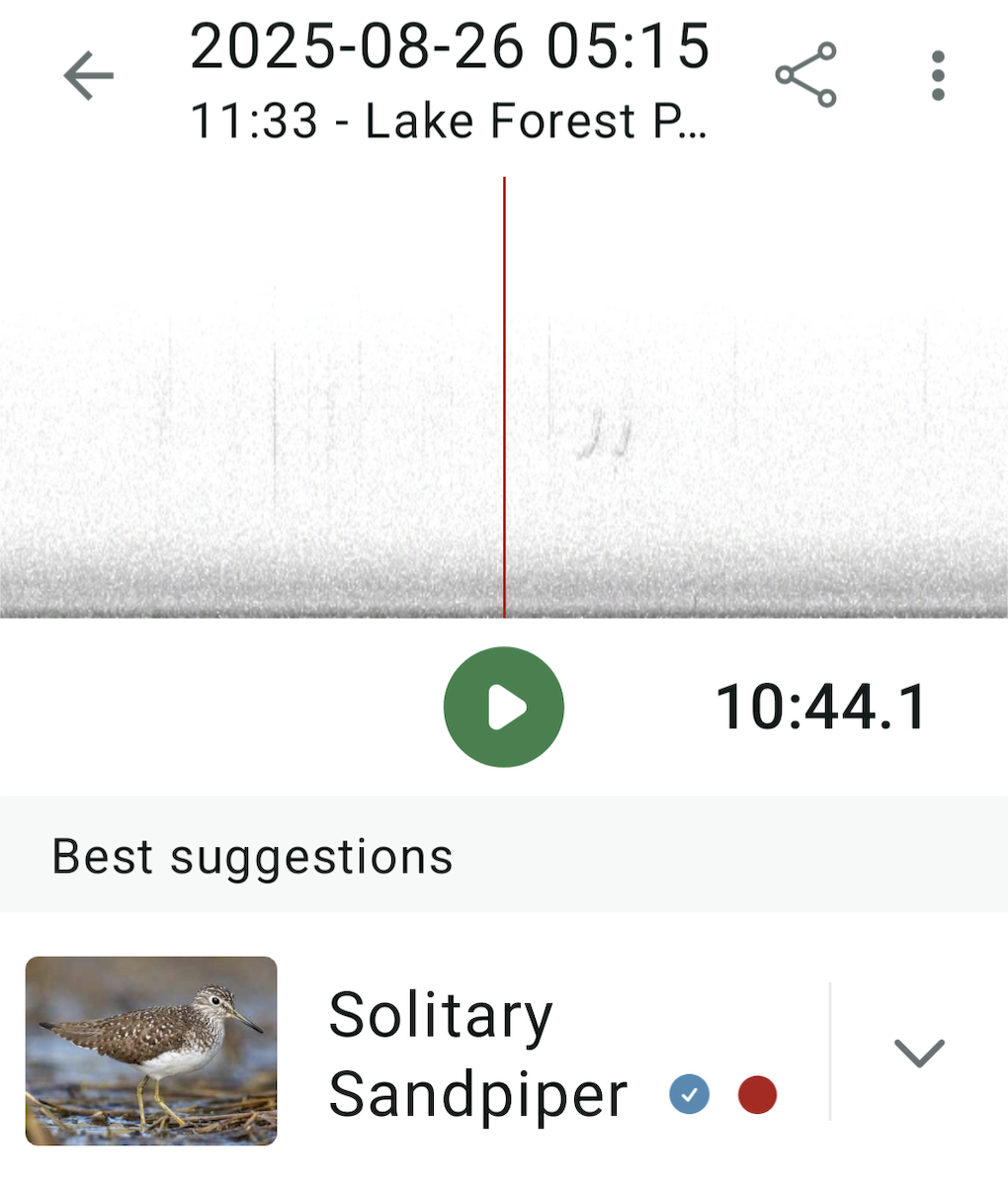Viewport: 1008px width, 1186px height.
Task: Share this recording
Action: click(803, 74)
